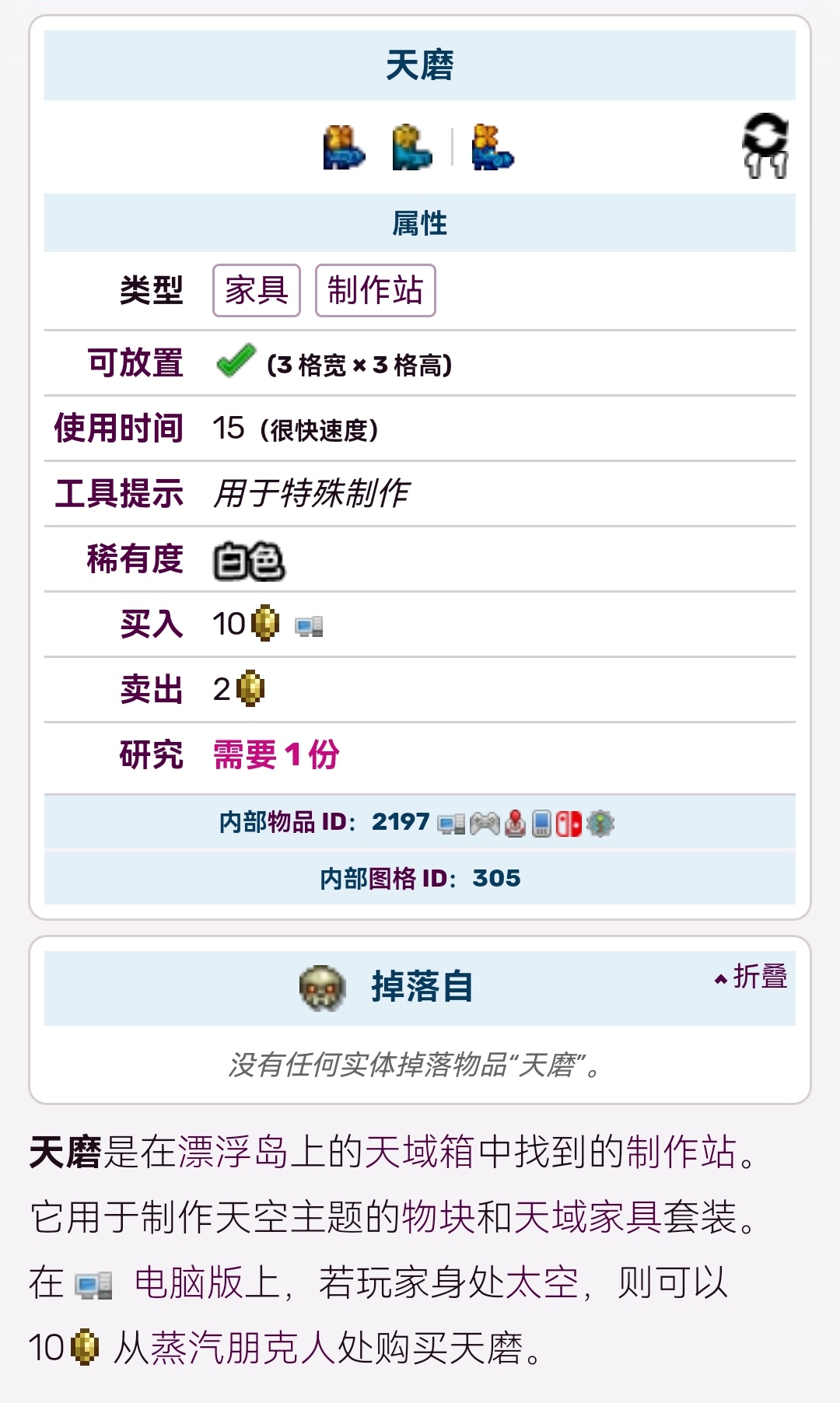Open the 买入 attribute link

click(152, 625)
